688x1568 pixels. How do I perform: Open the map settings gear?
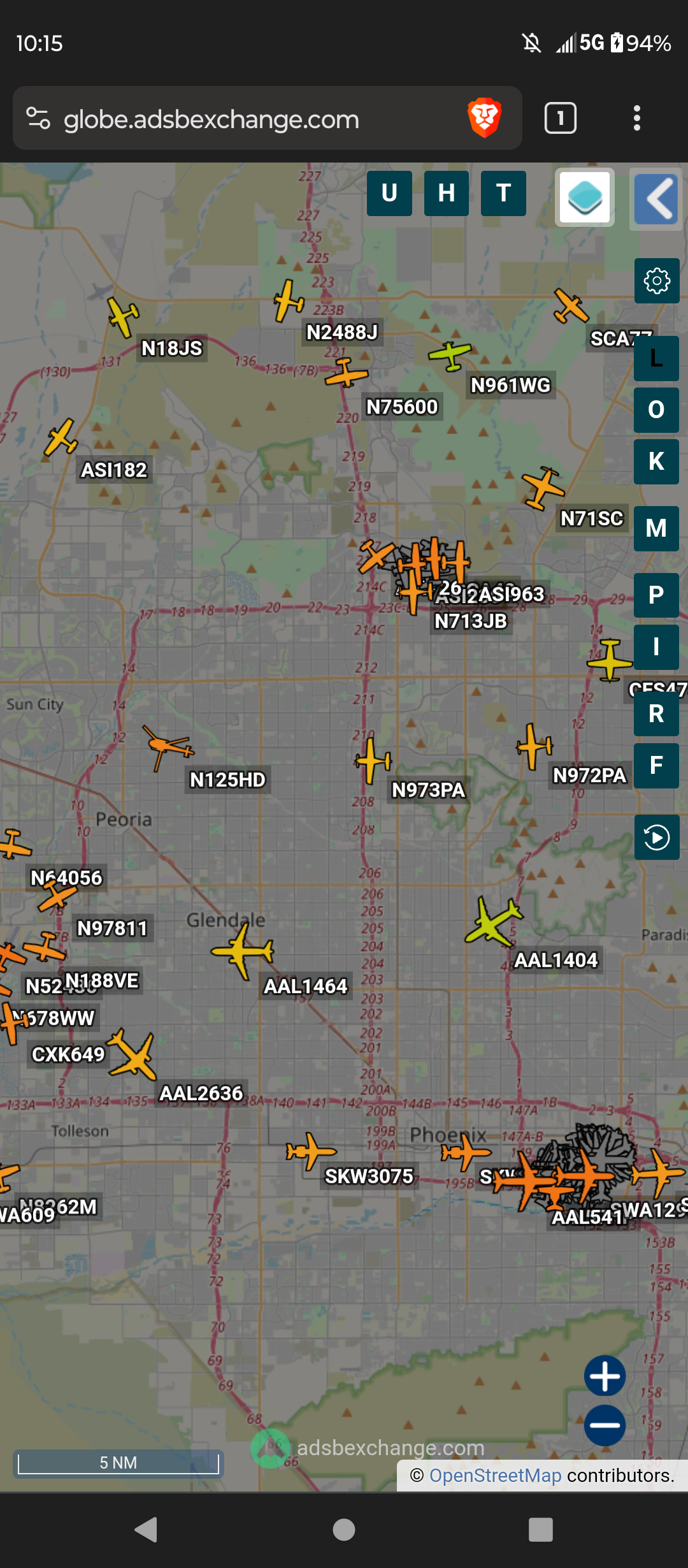(657, 280)
